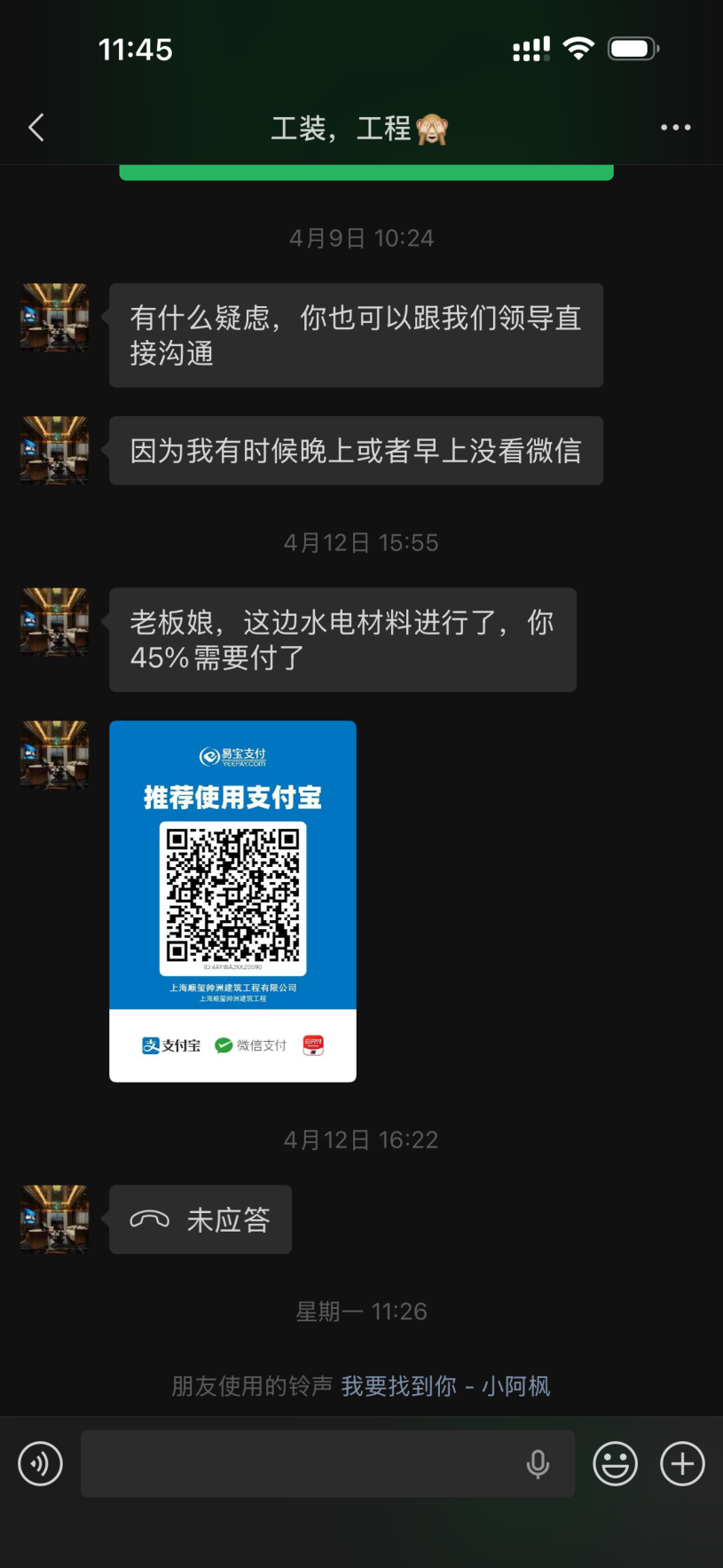
Task: Open the payment QR code image
Action: (x=232, y=901)
